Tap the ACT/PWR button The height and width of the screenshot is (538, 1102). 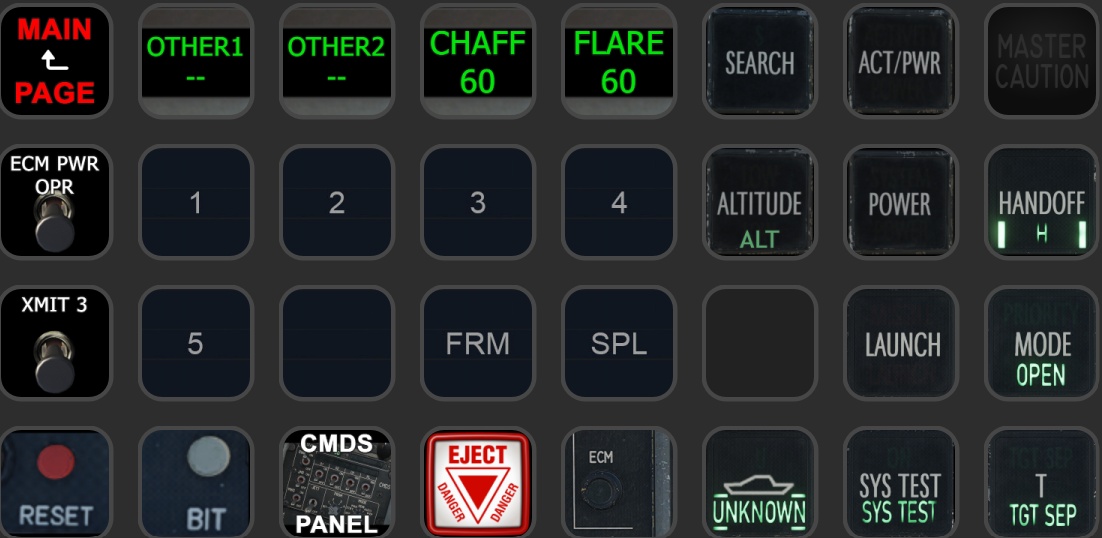click(900, 61)
